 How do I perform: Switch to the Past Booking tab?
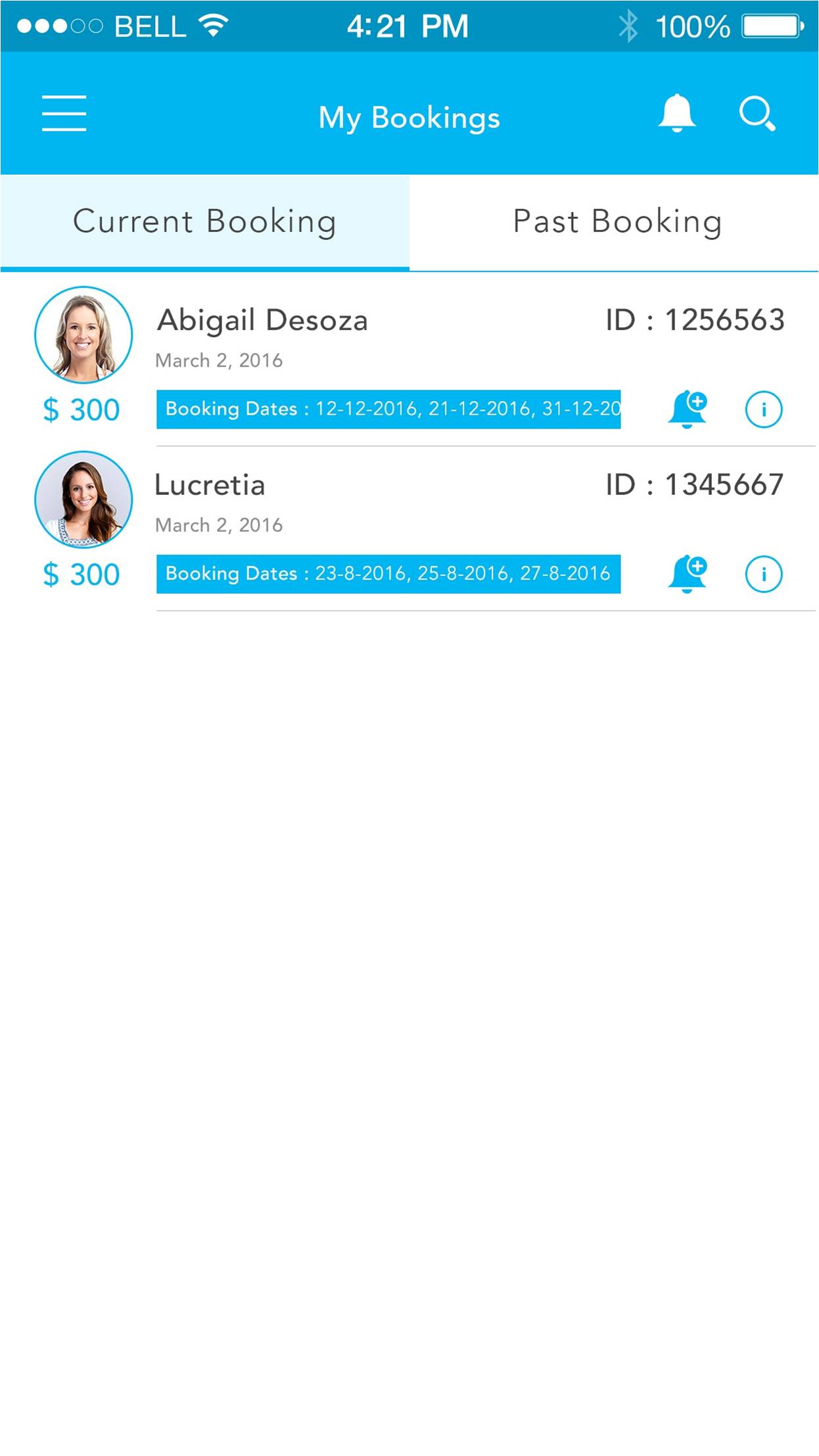[x=616, y=222]
